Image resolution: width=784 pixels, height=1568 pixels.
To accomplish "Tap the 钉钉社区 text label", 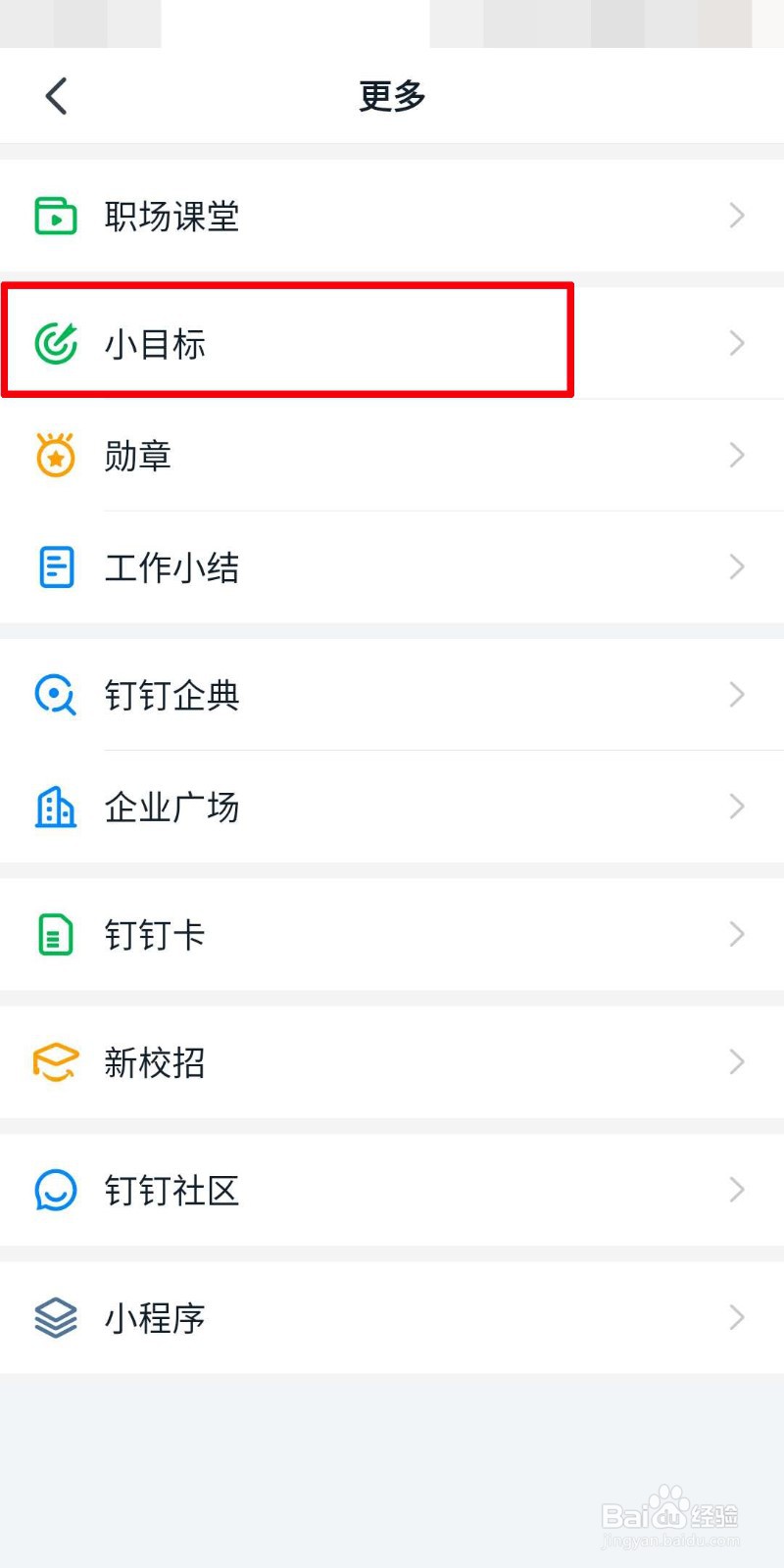I will coord(172,1191).
